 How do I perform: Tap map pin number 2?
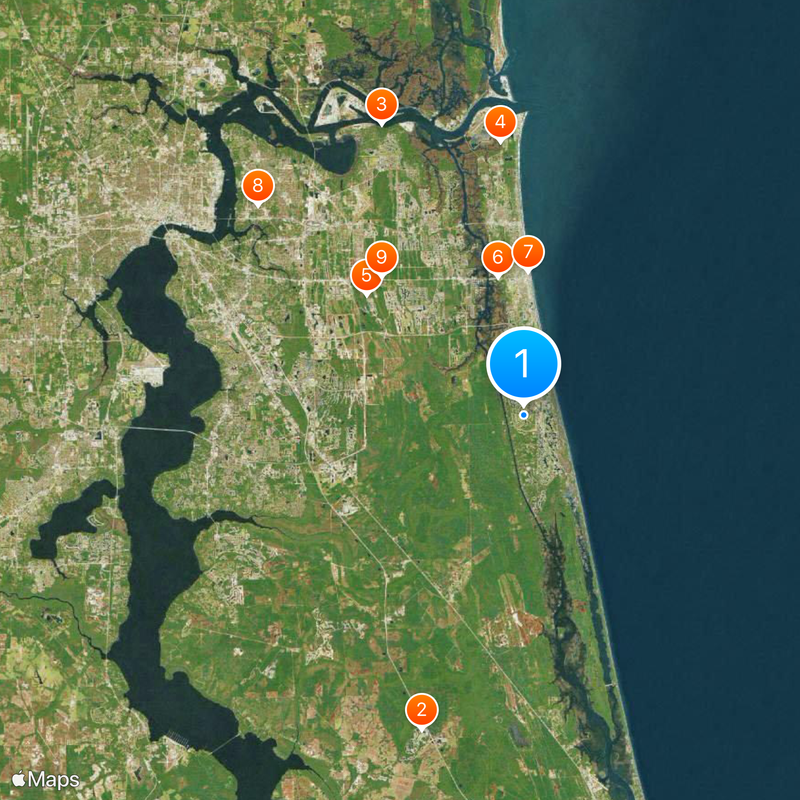click(x=421, y=710)
